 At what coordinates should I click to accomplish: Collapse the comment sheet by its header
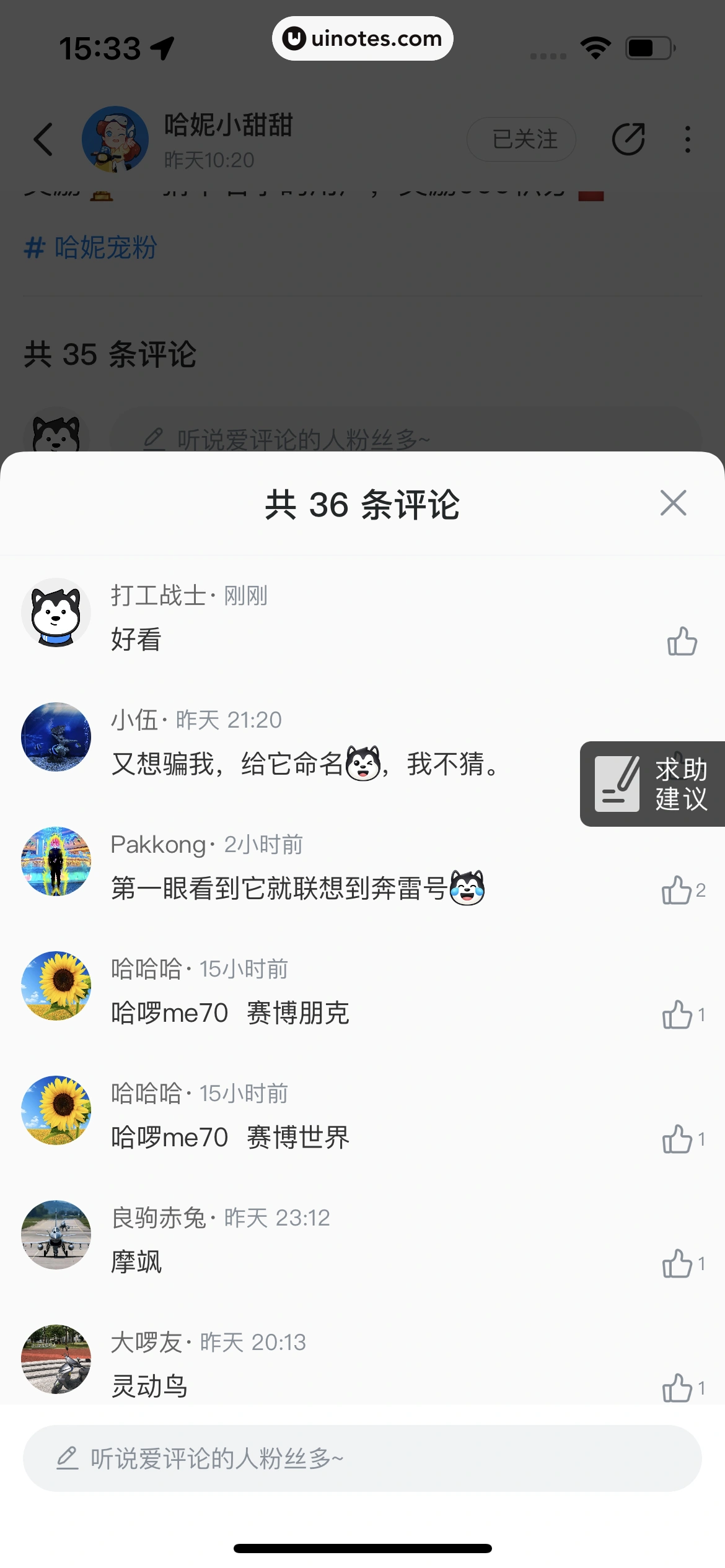(x=362, y=503)
